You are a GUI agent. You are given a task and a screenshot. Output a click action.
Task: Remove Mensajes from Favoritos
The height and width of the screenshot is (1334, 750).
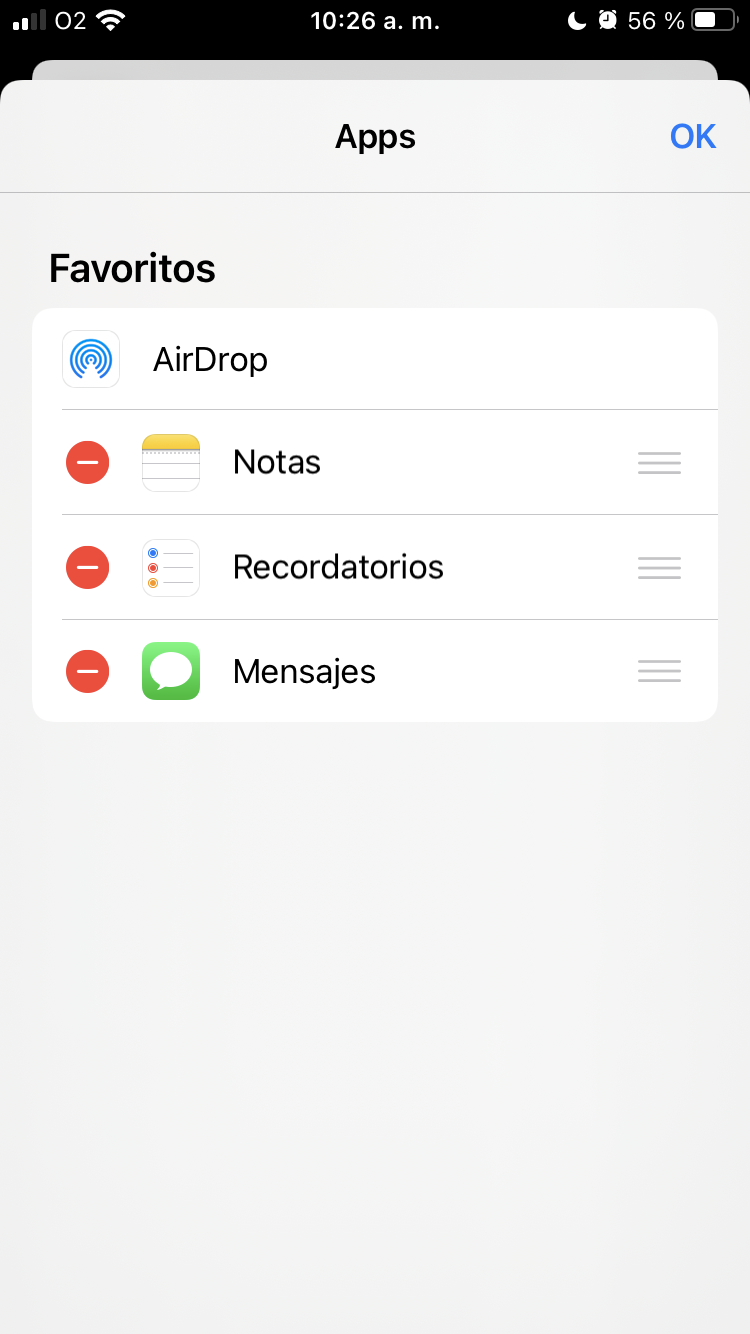point(88,671)
